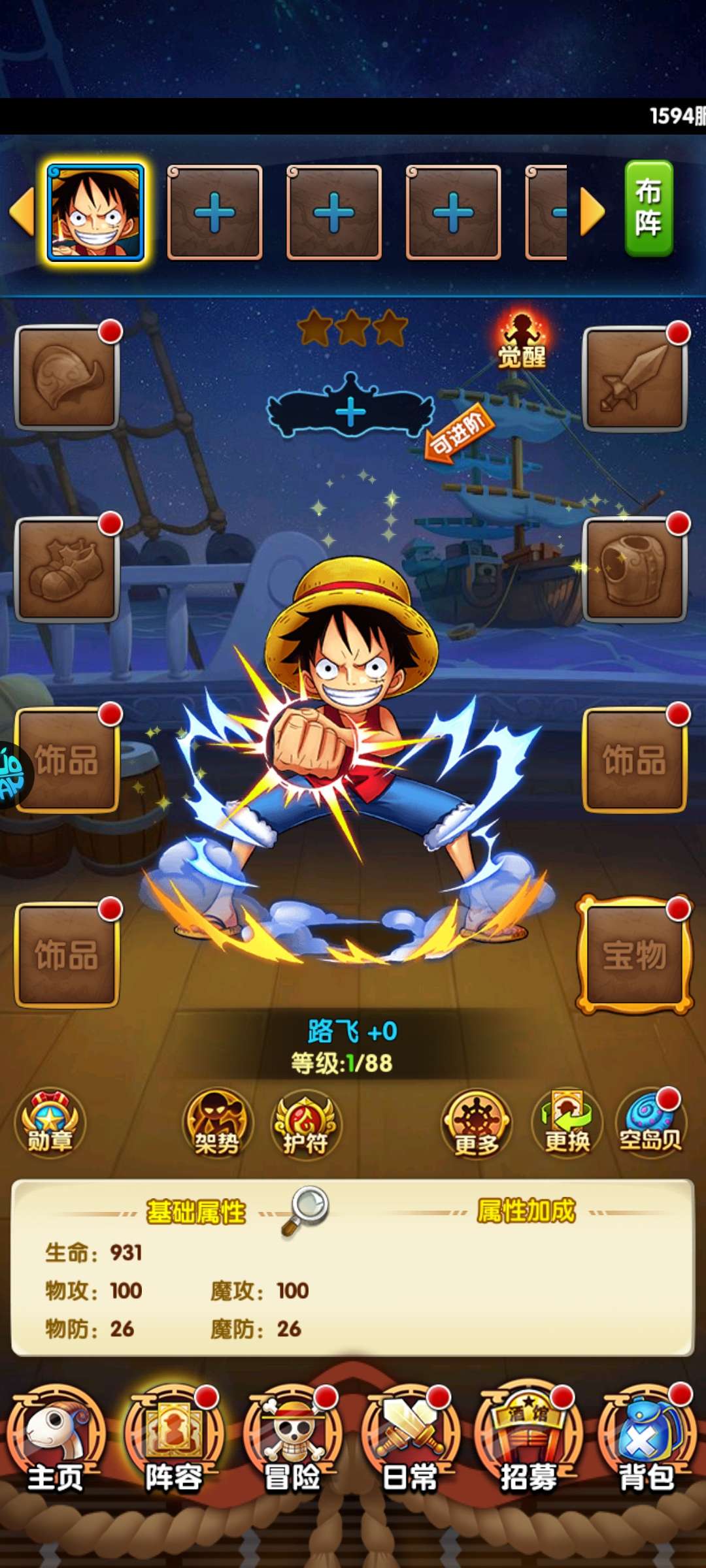Screen dimensions: 706x1568
Task: Tap 更换 to swap the hero
Action: pos(567,1123)
